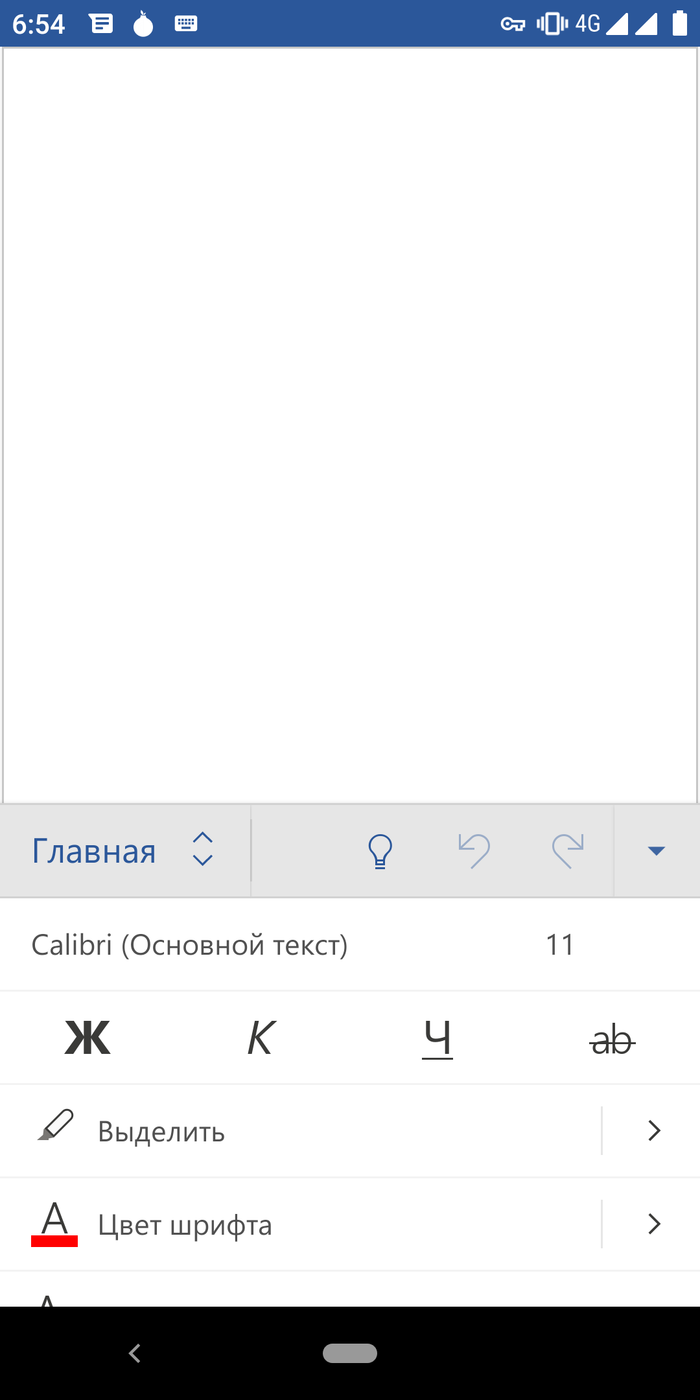
Task: Toggle underline Ч formatting
Action: pyautogui.click(x=437, y=1039)
